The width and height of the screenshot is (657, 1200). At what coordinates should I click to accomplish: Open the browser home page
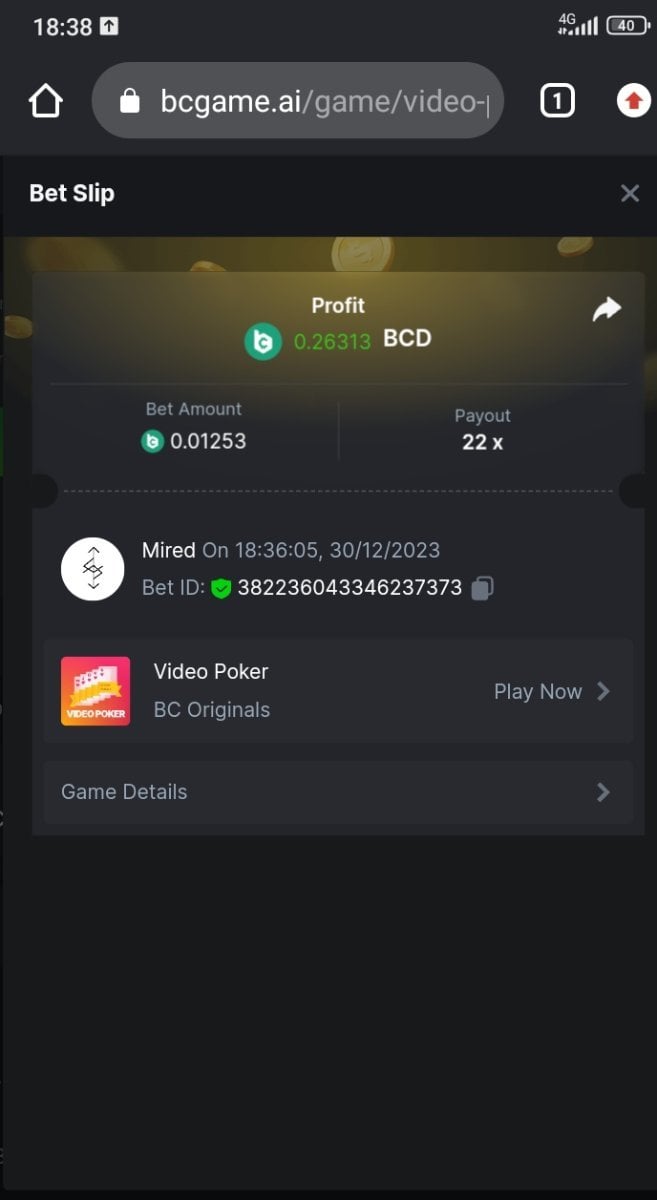(x=46, y=101)
